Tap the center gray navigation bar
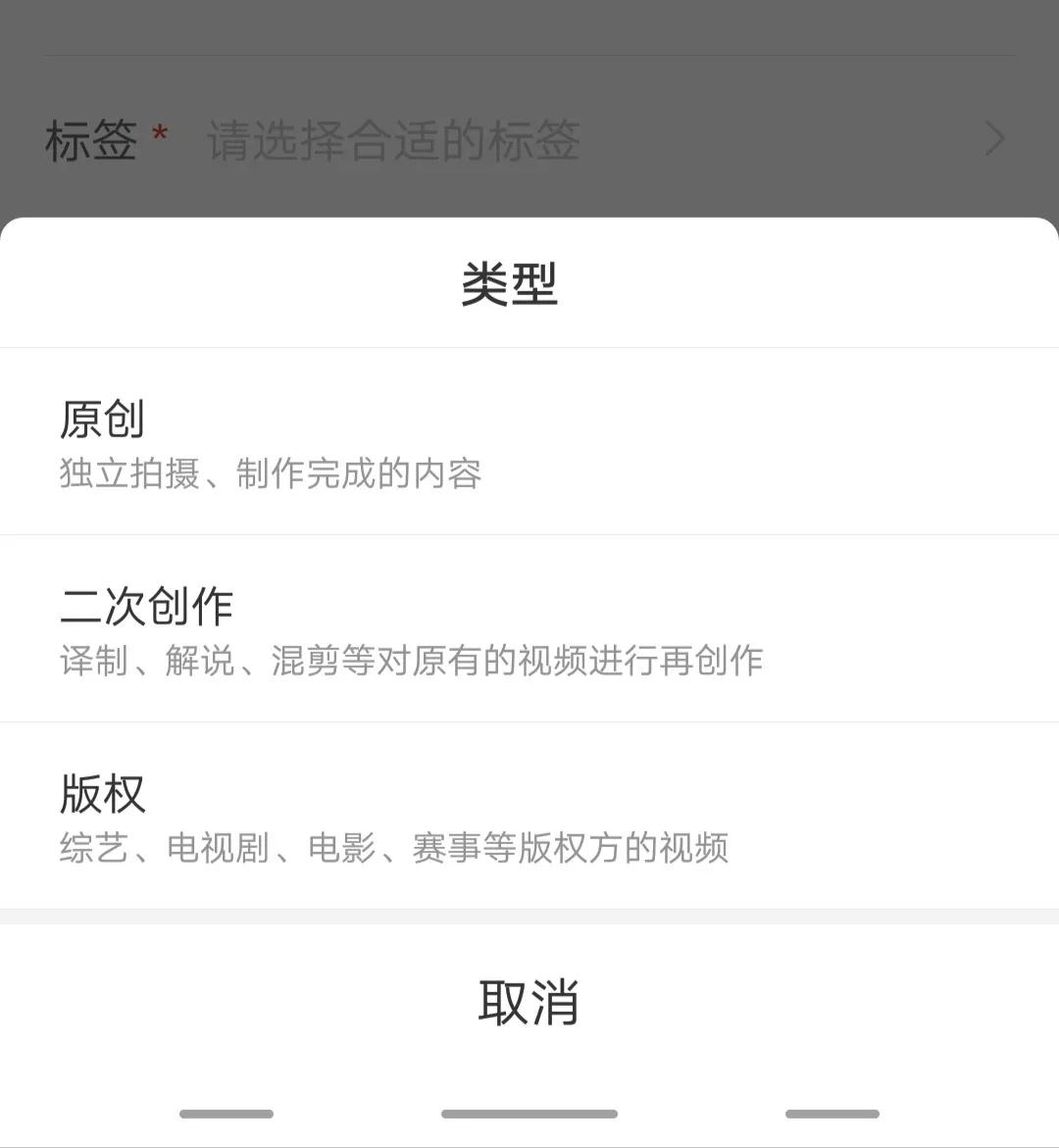This screenshot has height=1148, width=1059. click(x=529, y=1114)
